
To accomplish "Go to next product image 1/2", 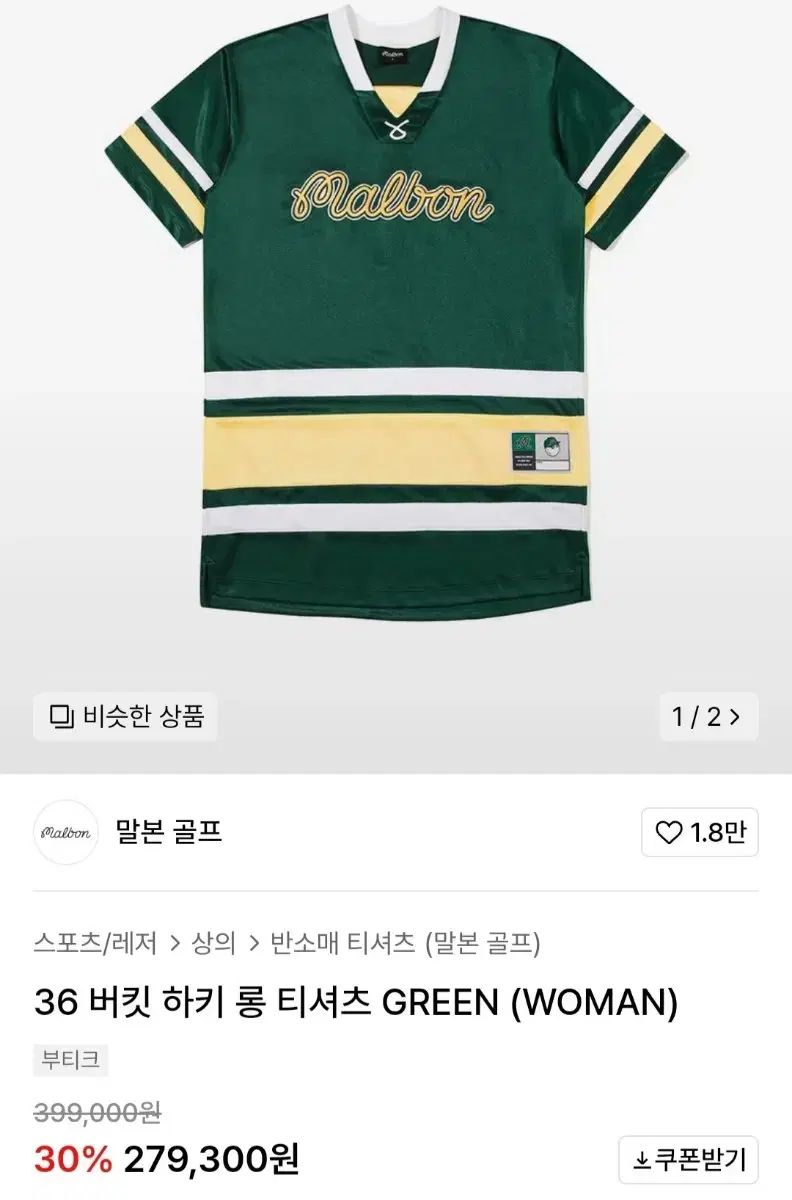I will click(x=708, y=716).
